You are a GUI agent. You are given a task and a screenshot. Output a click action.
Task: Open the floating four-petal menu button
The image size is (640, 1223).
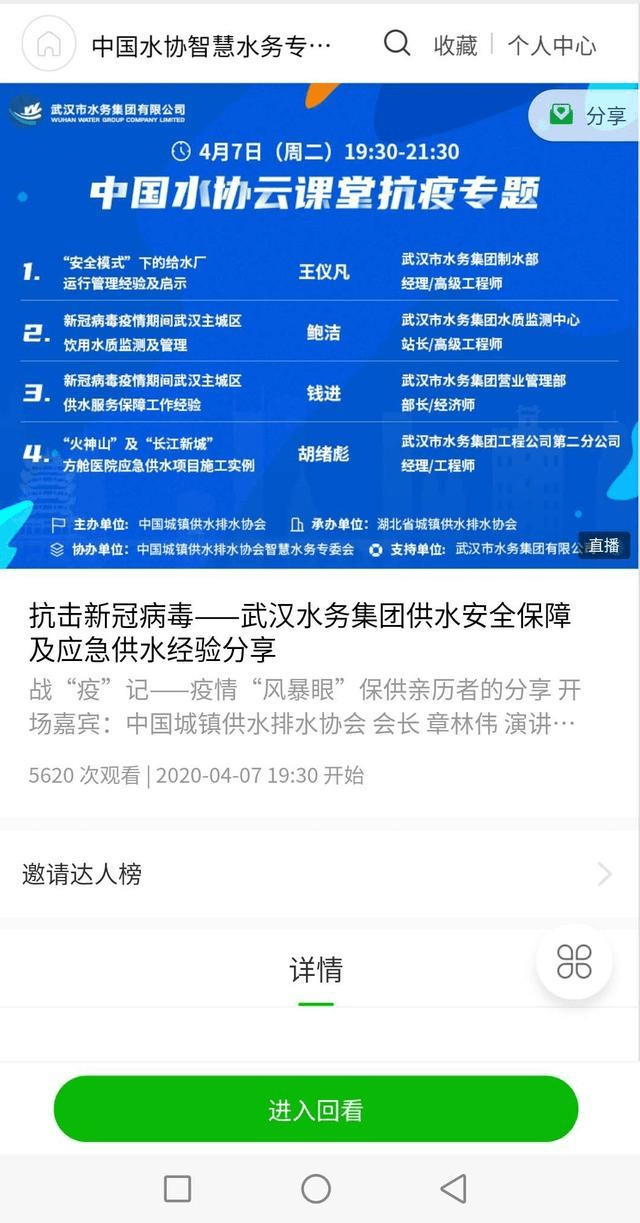(574, 961)
